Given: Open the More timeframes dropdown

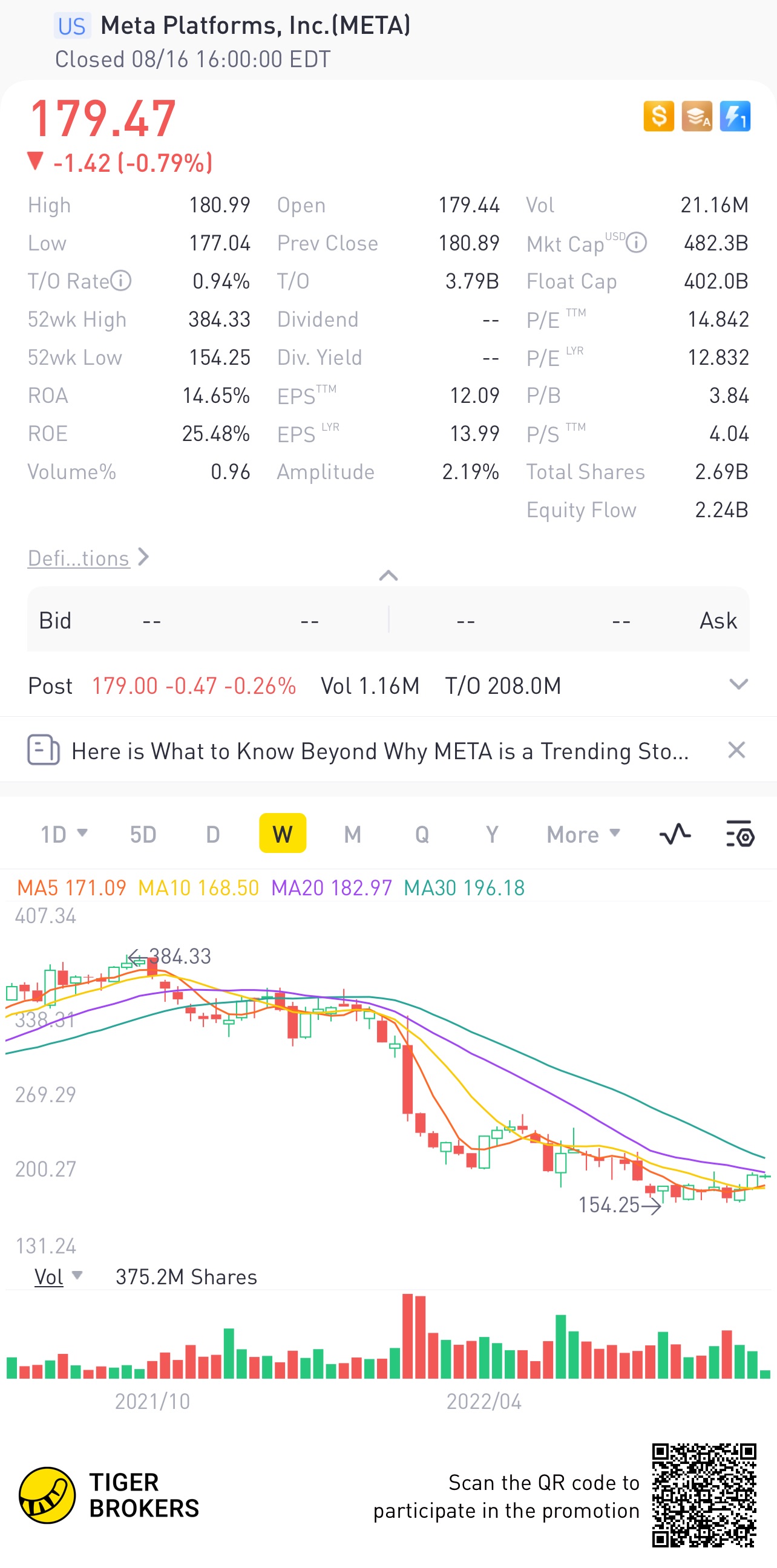Looking at the screenshot, I should click(x=583, y=834).
